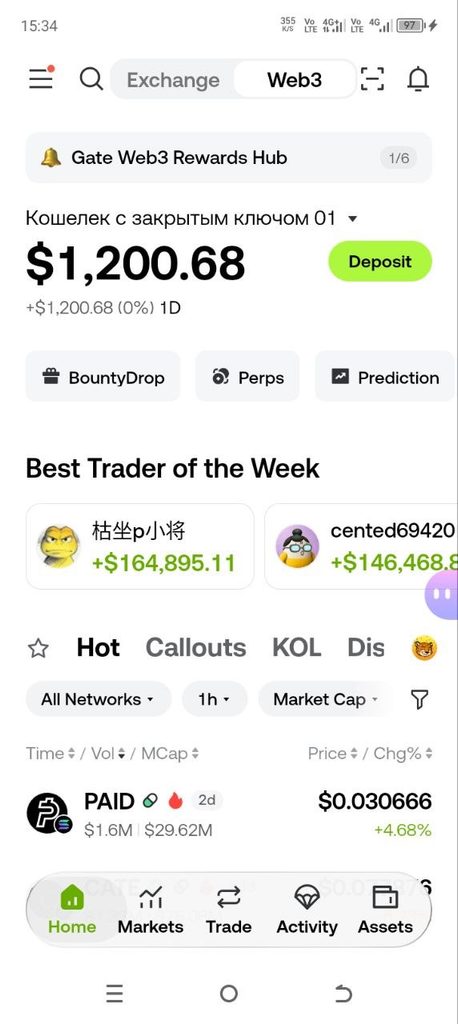Open the search icon
Image resolution: width=458 pixels, height=1024 pixels.
[91, 79]
